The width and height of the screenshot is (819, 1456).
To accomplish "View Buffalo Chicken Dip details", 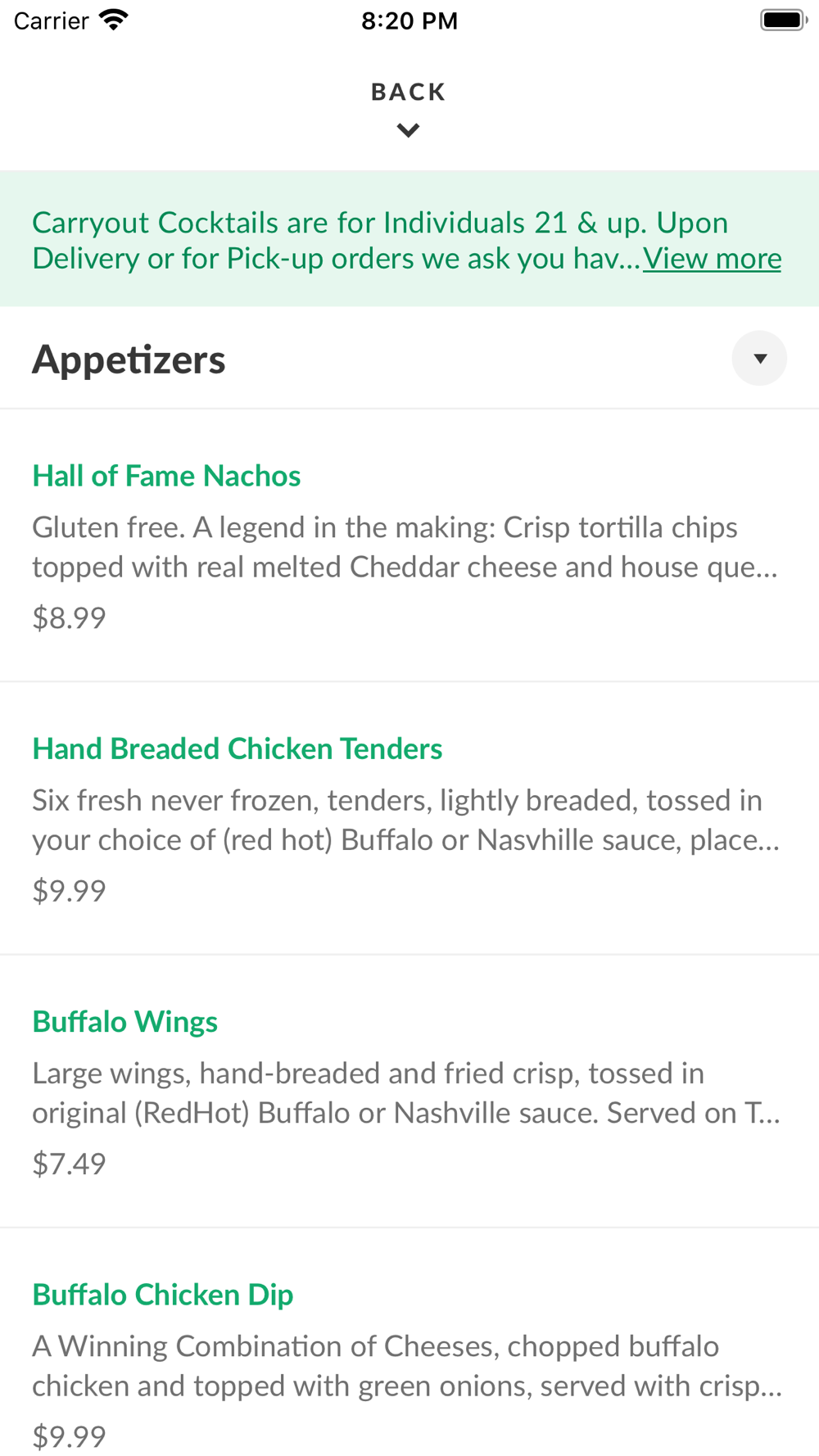I will click(163, 1294).
